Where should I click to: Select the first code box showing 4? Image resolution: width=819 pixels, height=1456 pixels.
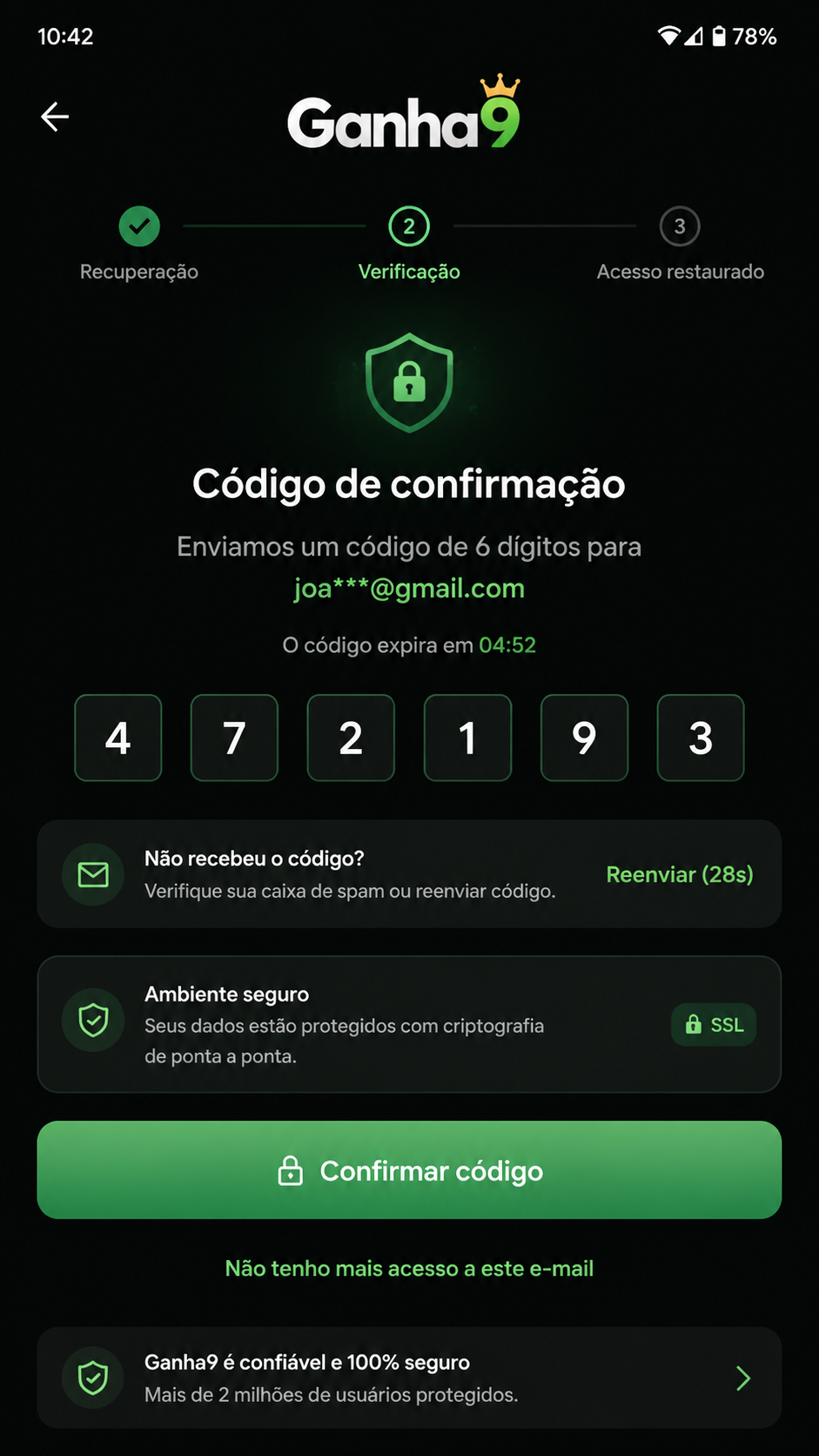118,738
